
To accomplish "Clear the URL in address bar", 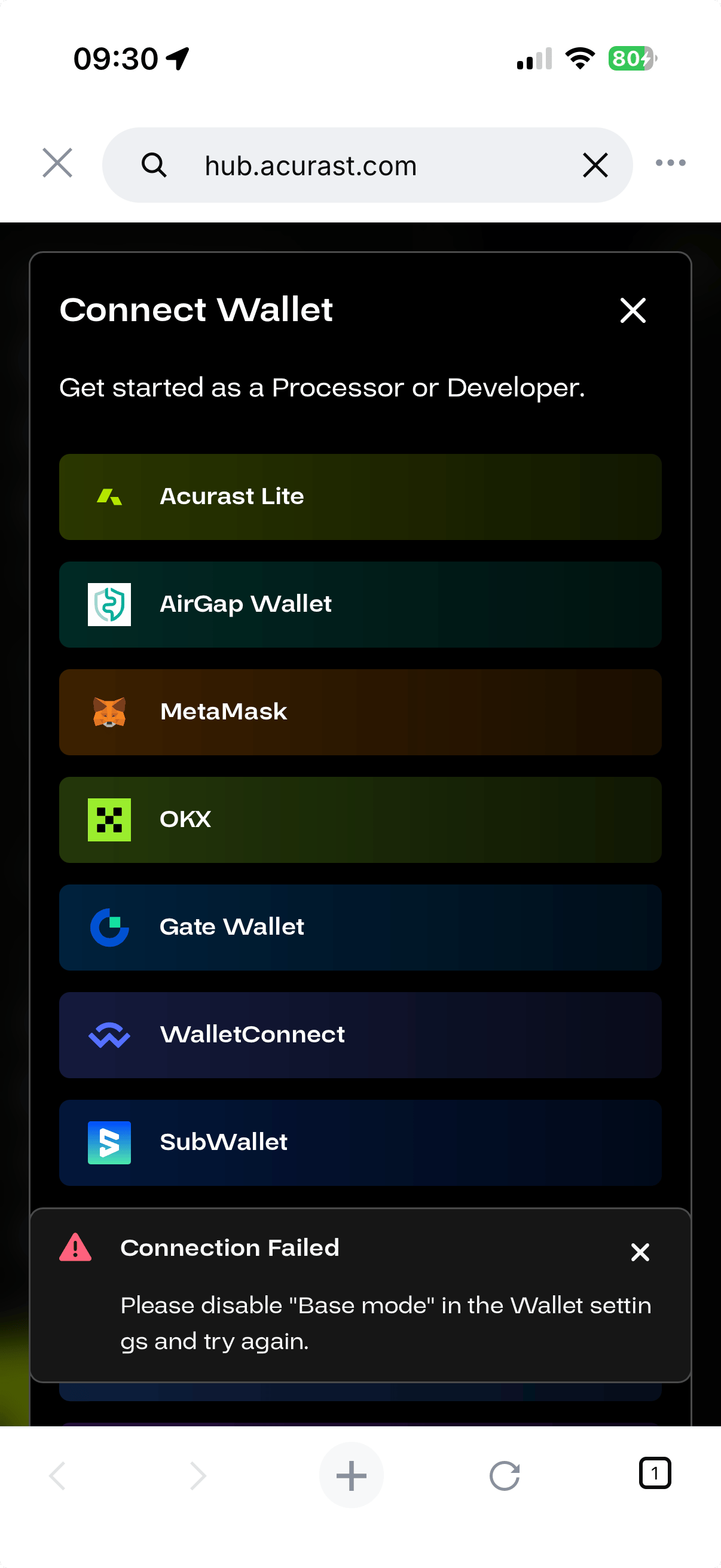I will 595,166.
